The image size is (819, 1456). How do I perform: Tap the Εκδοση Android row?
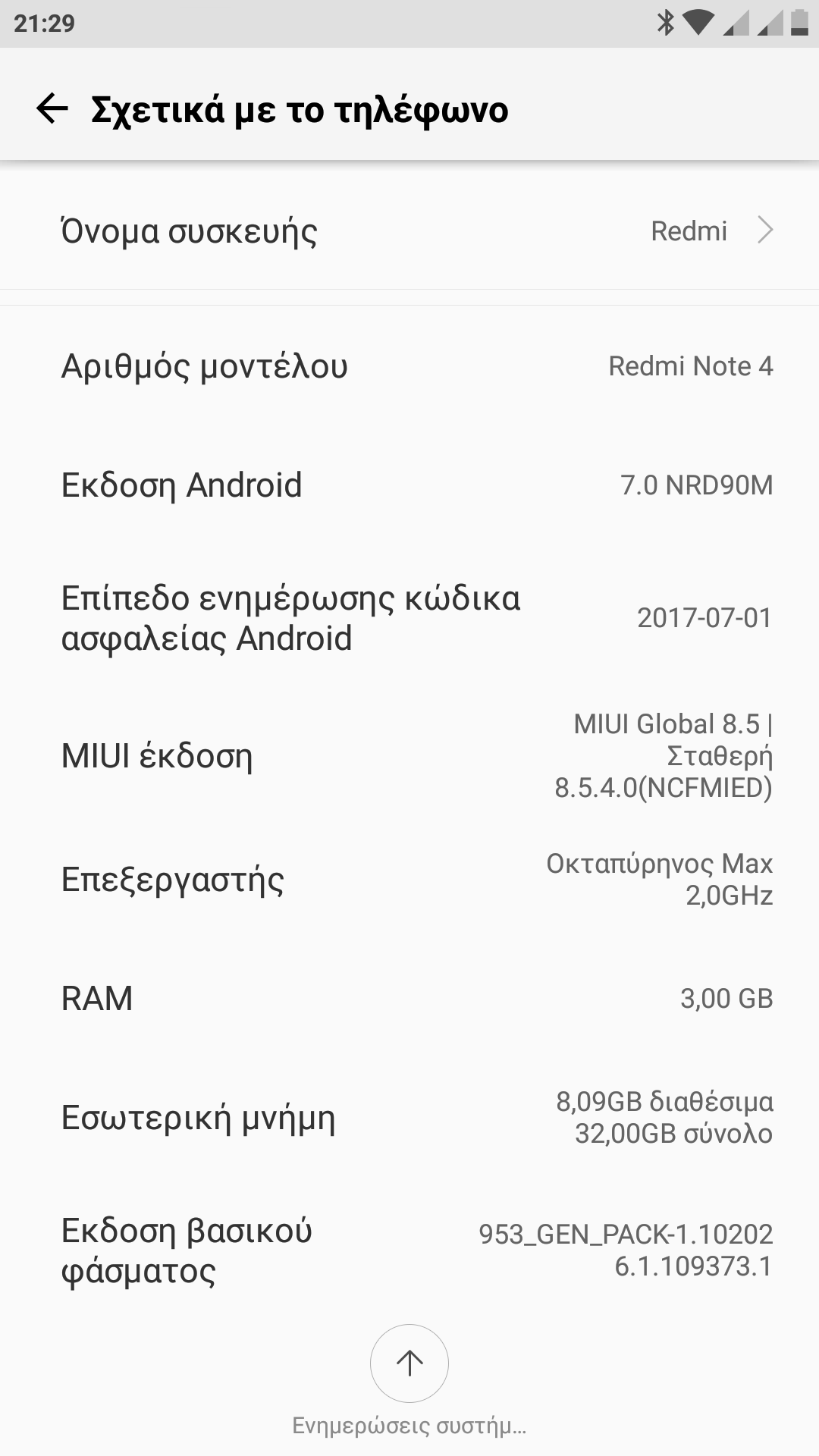[409, 485]
